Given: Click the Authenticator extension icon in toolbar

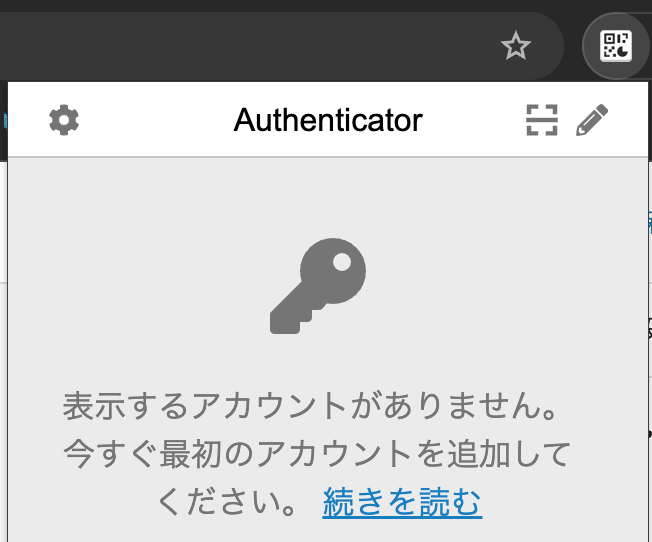Looking at the screenshot, I should (615, 45).
